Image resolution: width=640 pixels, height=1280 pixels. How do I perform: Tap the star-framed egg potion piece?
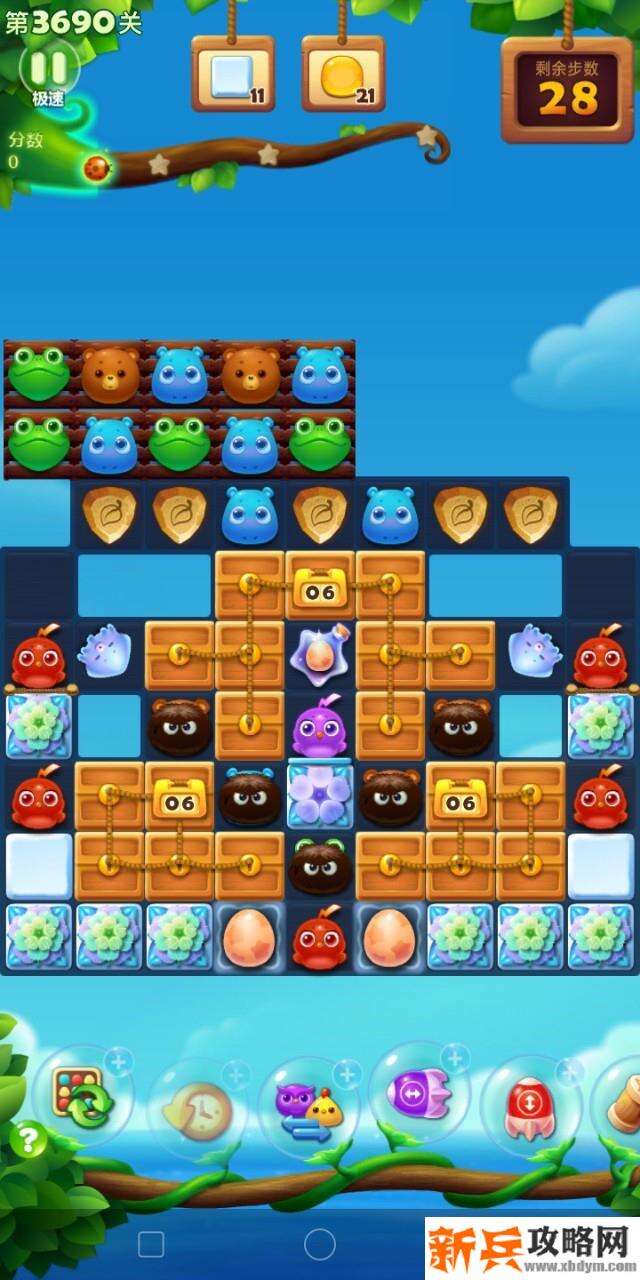point(319,655)
